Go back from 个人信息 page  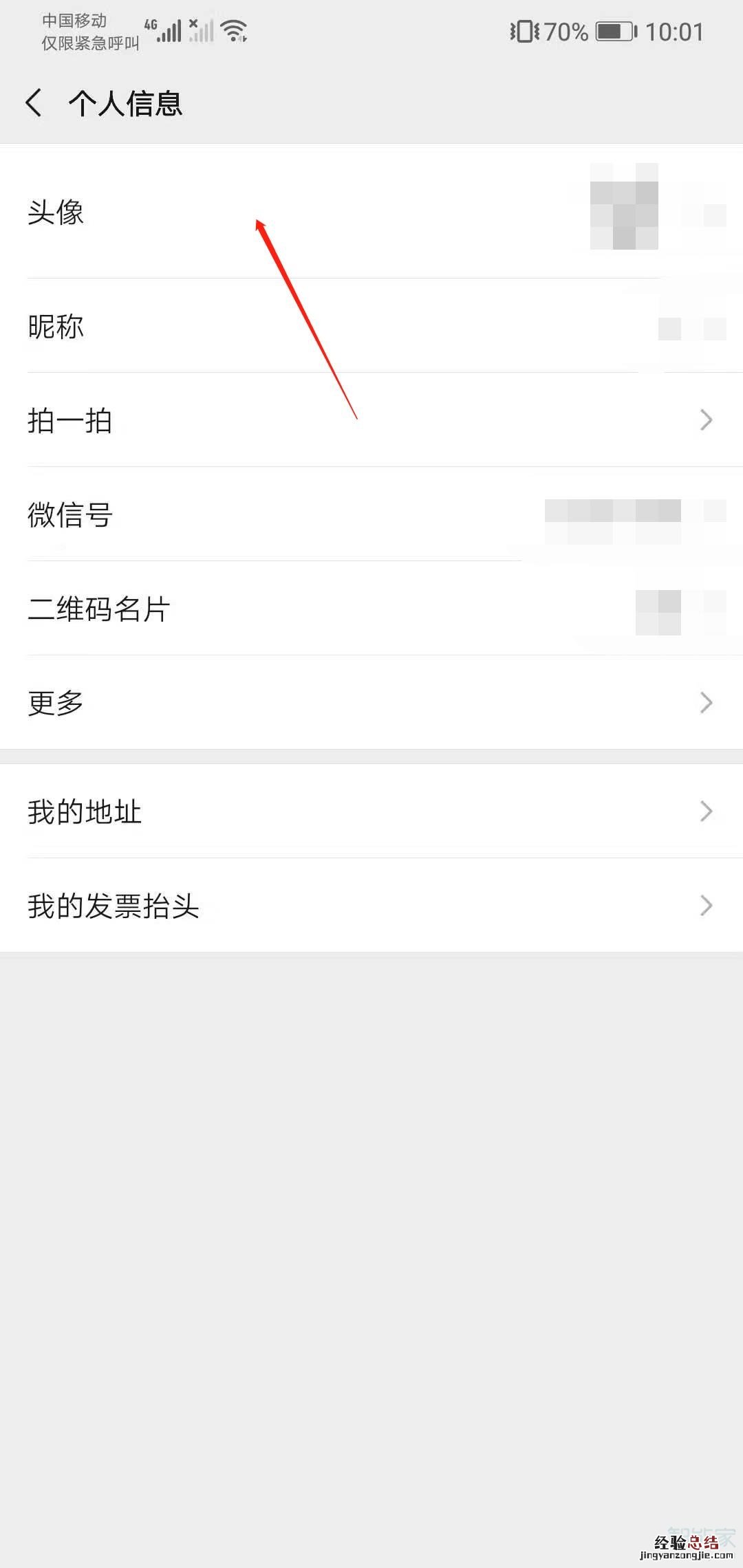point(33,103)
